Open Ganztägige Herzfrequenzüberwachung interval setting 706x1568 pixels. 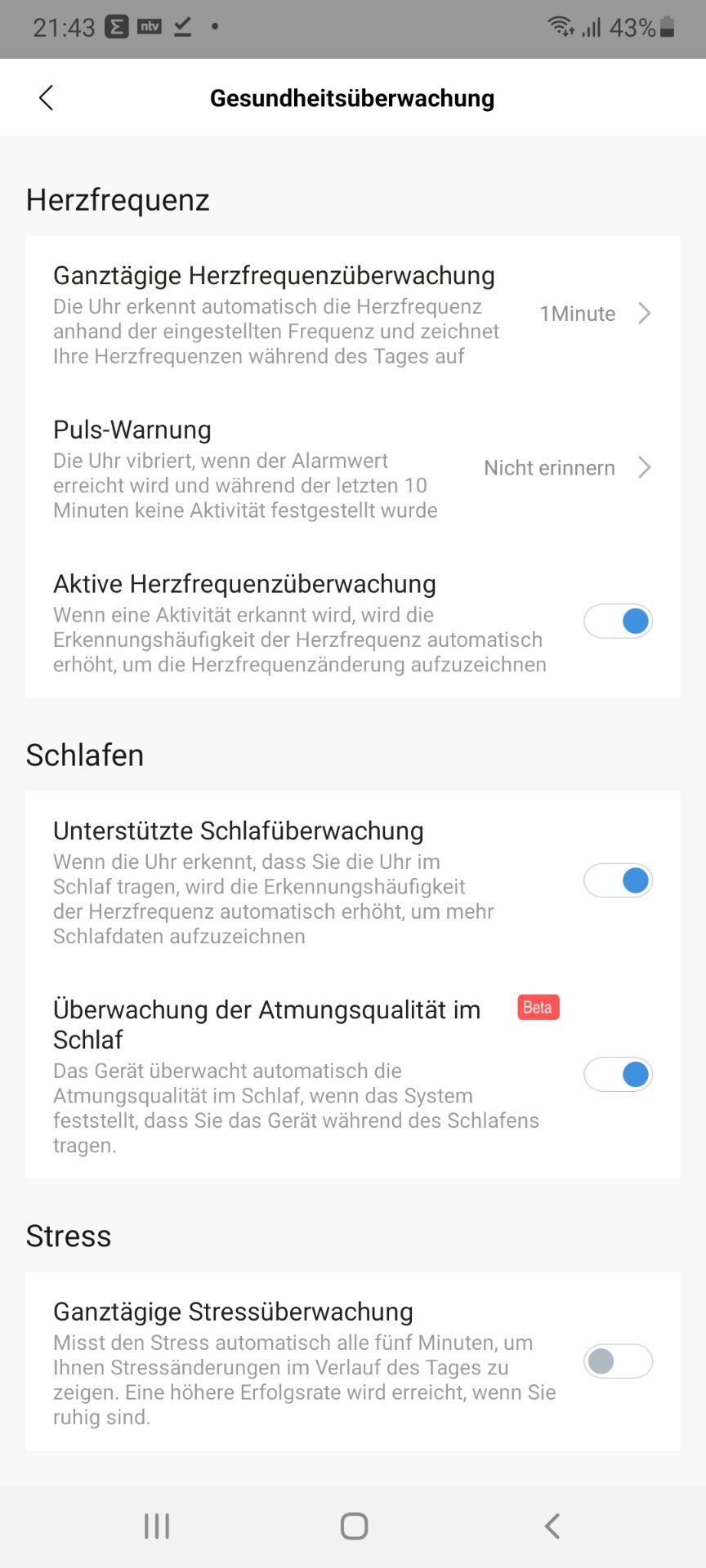353,314
